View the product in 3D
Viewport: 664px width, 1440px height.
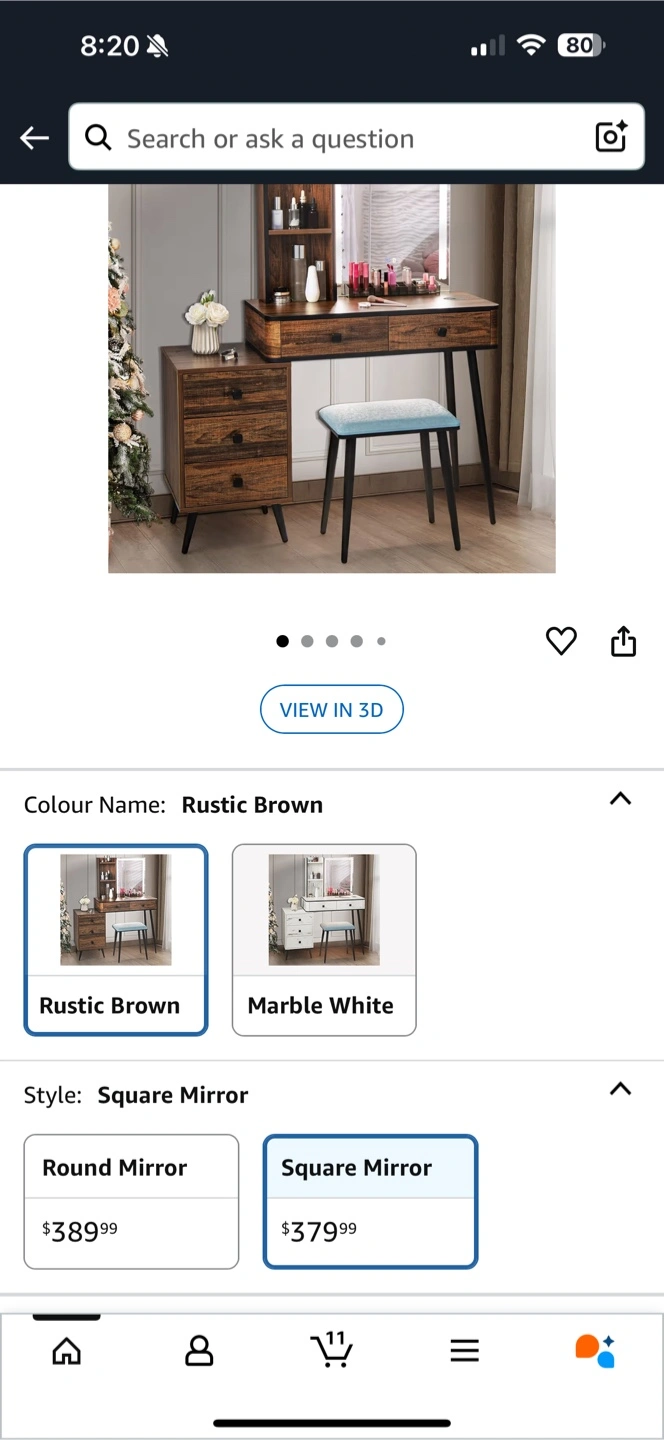point(331,710)
